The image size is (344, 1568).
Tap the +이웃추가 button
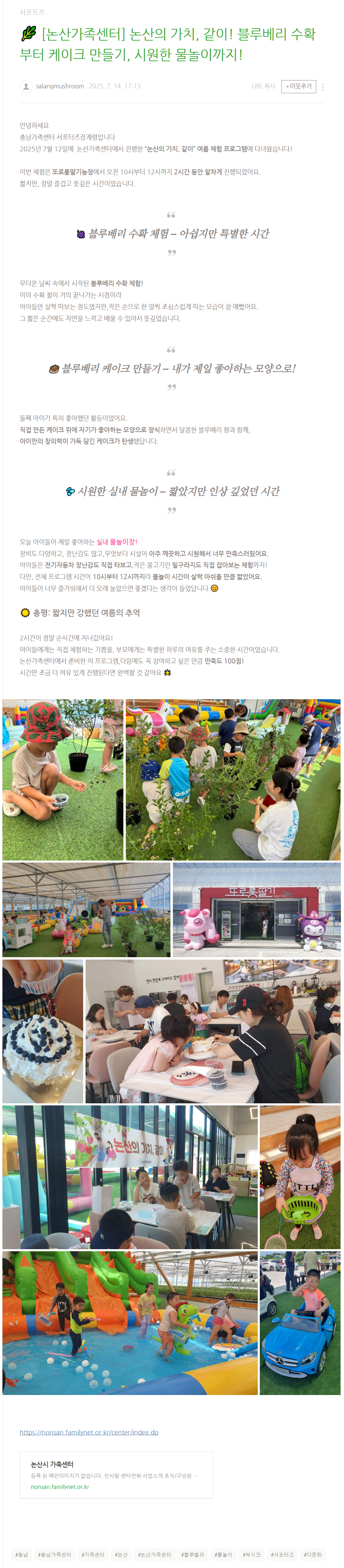pos(298,86)
